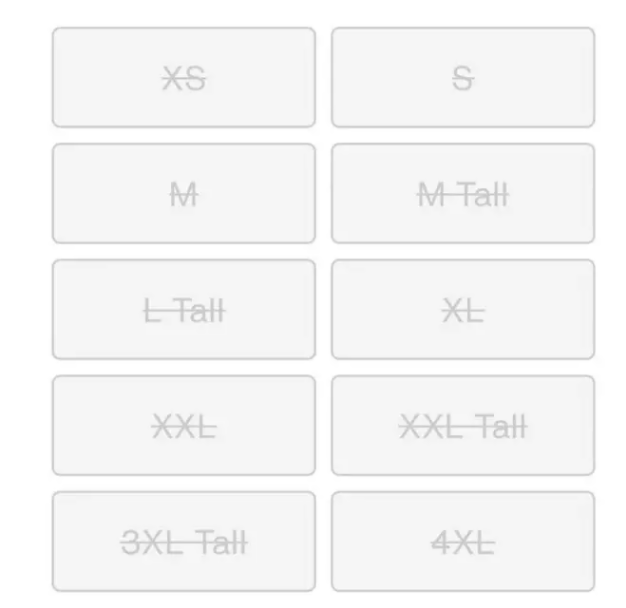Choose the L Tall size
626x608 pixels.
pos(184,310)
